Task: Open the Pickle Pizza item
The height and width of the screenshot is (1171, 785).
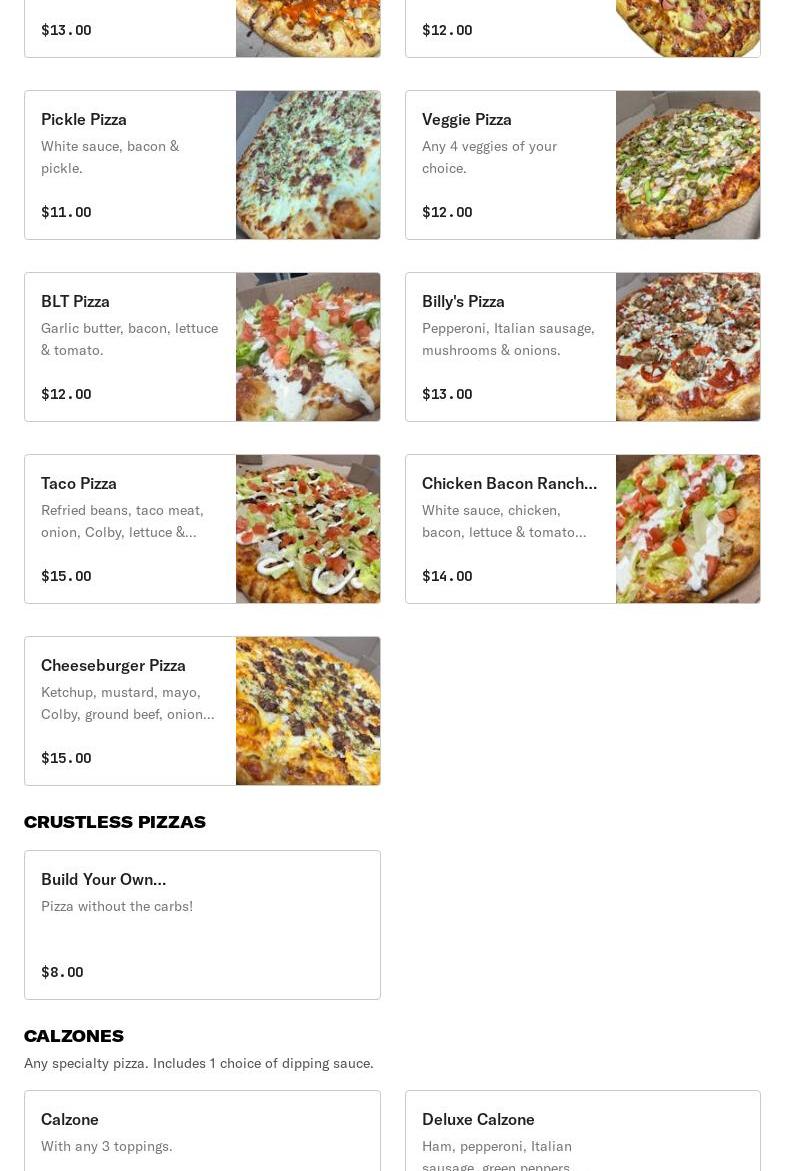Action: coord(202,165)
